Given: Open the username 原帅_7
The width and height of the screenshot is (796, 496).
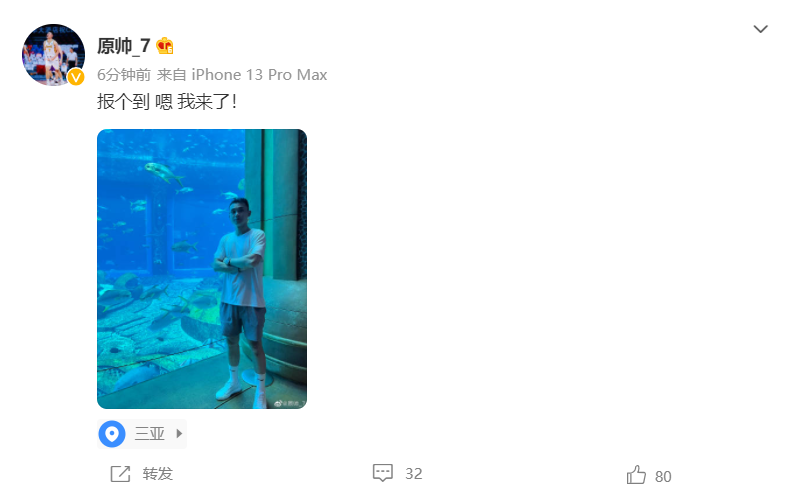Looking at the screenshot, I should [x=123, y=46].
